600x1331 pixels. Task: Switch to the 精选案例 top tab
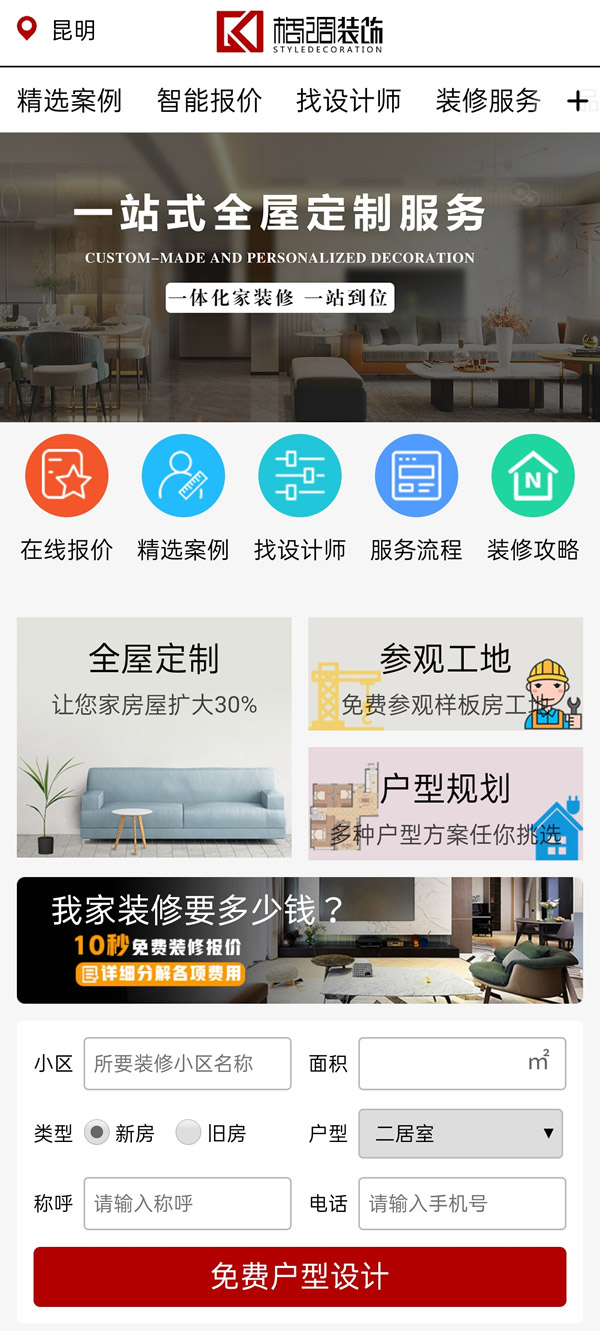coord(69,100)
